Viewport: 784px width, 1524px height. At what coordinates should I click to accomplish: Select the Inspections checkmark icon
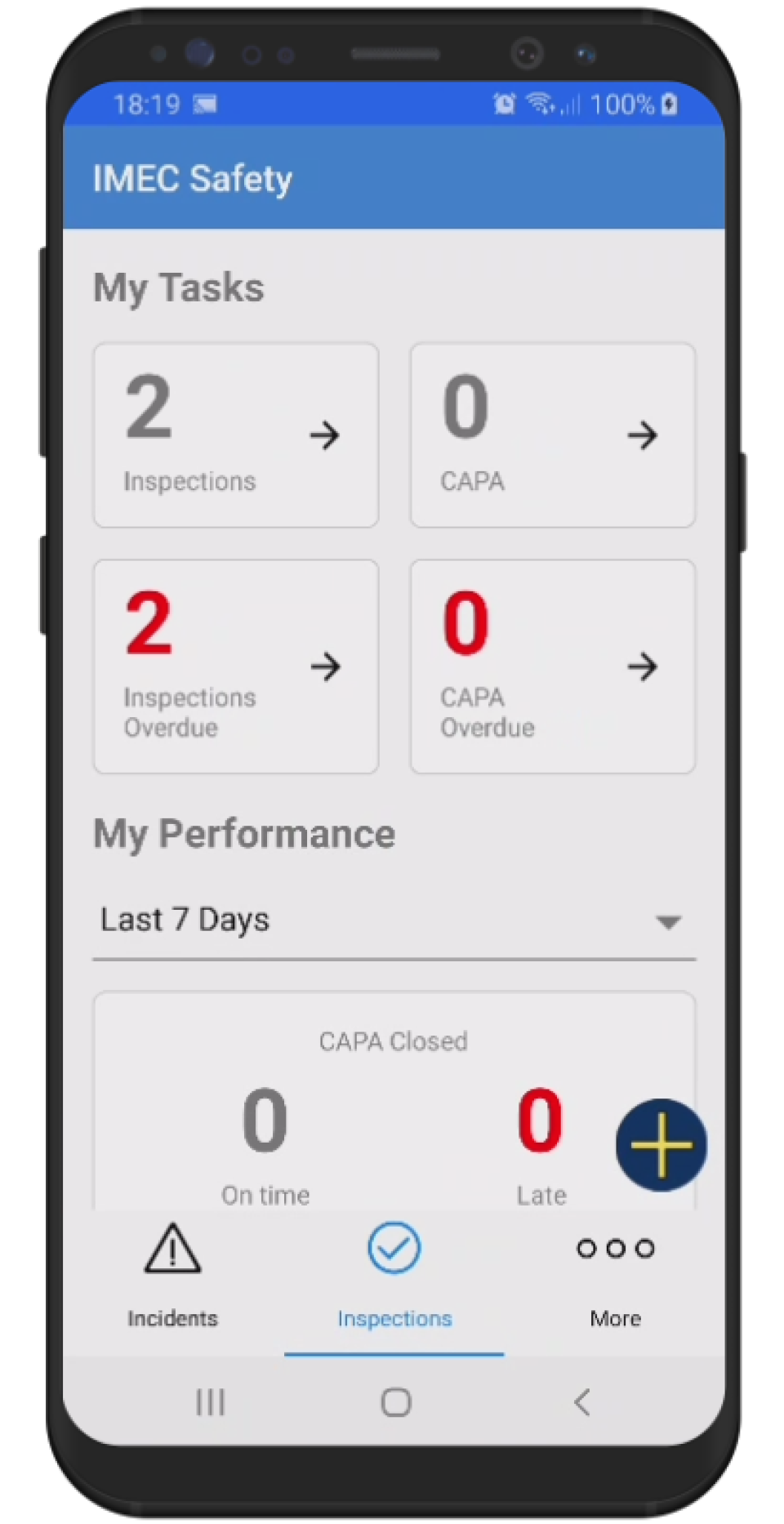point(394,1248)
